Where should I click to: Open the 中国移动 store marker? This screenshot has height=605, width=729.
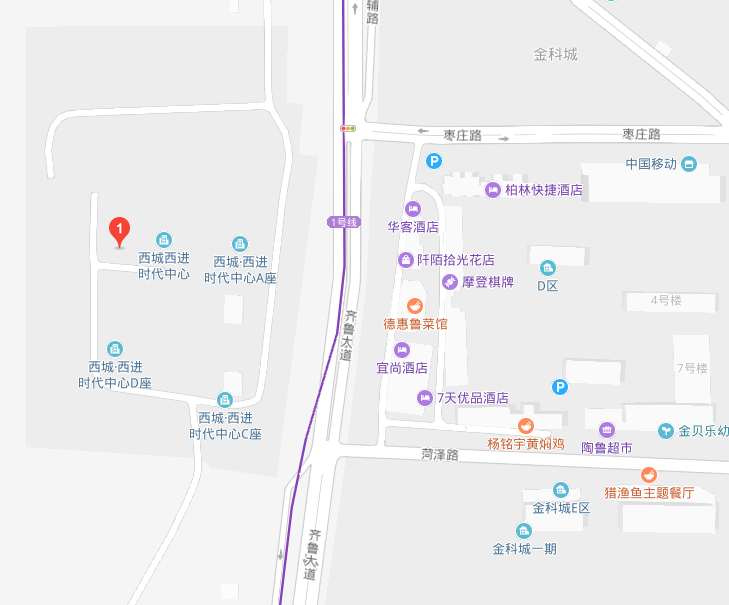click(690, 164)
